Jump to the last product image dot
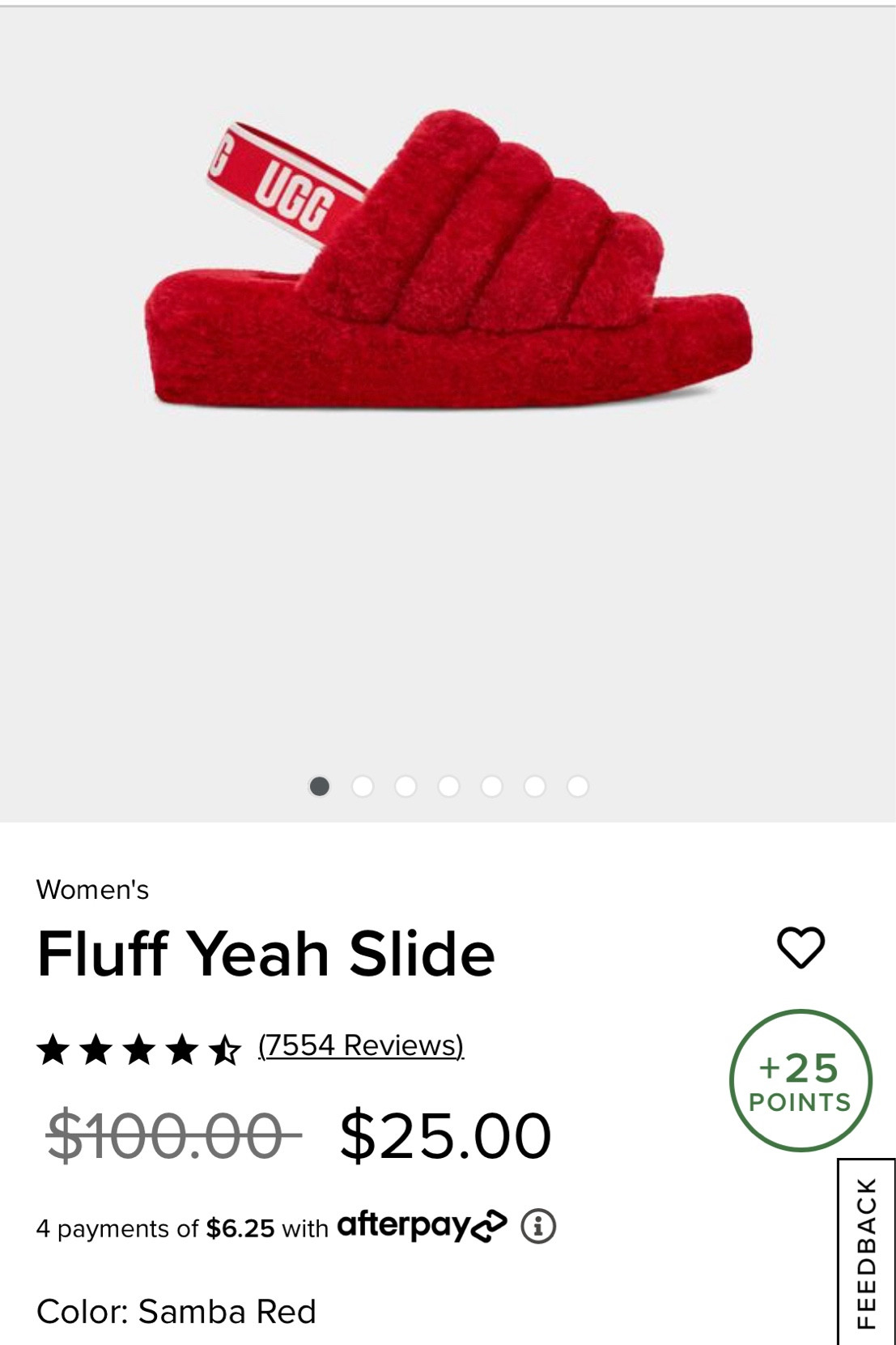 tap(577, 786)
